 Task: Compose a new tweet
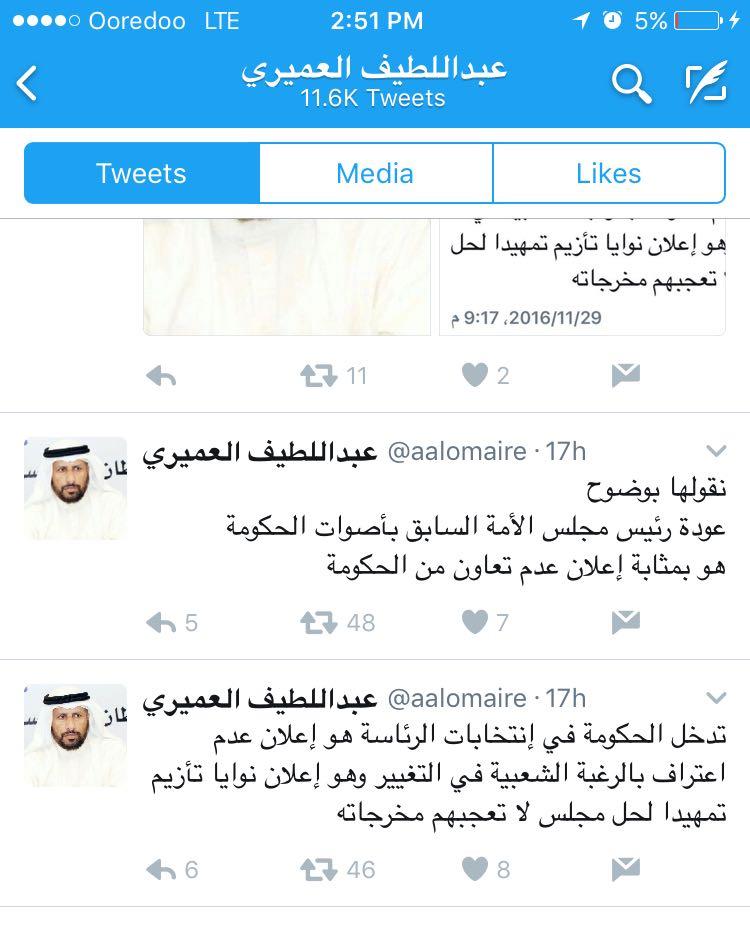point(706,84)
